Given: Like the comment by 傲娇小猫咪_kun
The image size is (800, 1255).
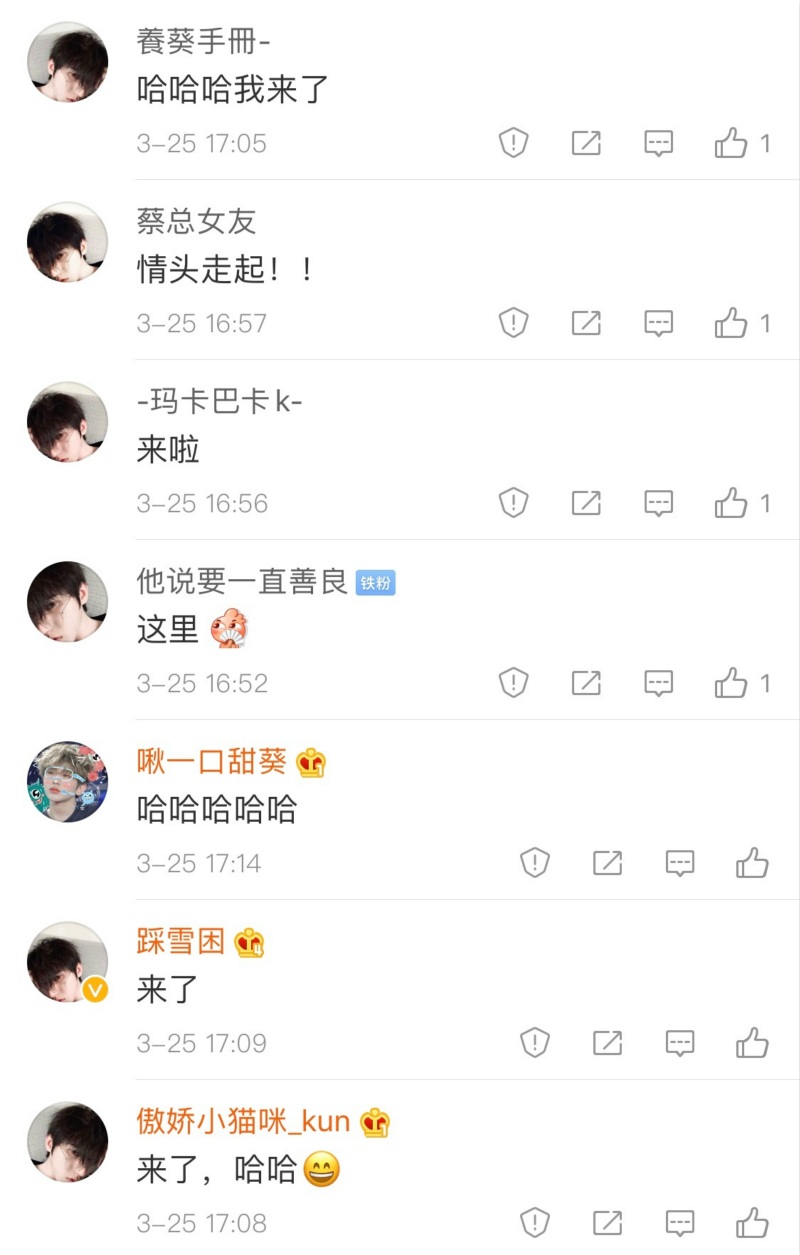Looking at the screenshot, I should [x=752, y=1222].
